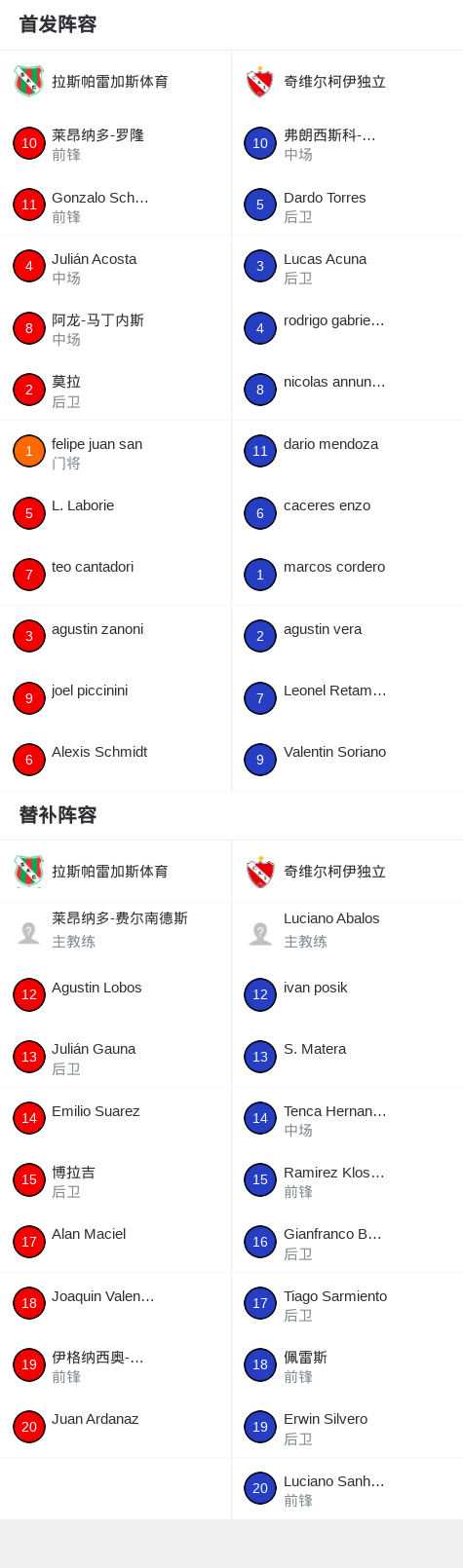Open substitute Juan Ardanaz
This screenshot has width=463, height=1568.
point(115,1427)
